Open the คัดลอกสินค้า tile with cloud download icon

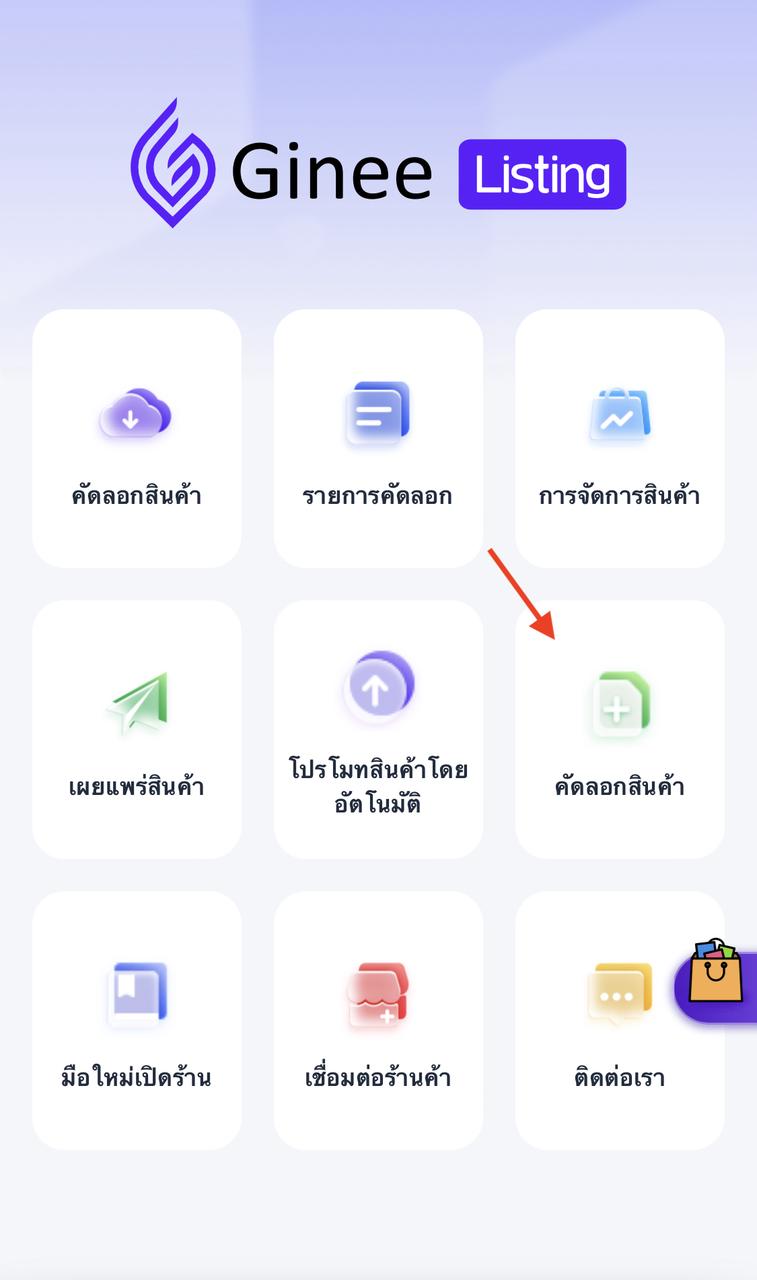click(x=137, y=438)
